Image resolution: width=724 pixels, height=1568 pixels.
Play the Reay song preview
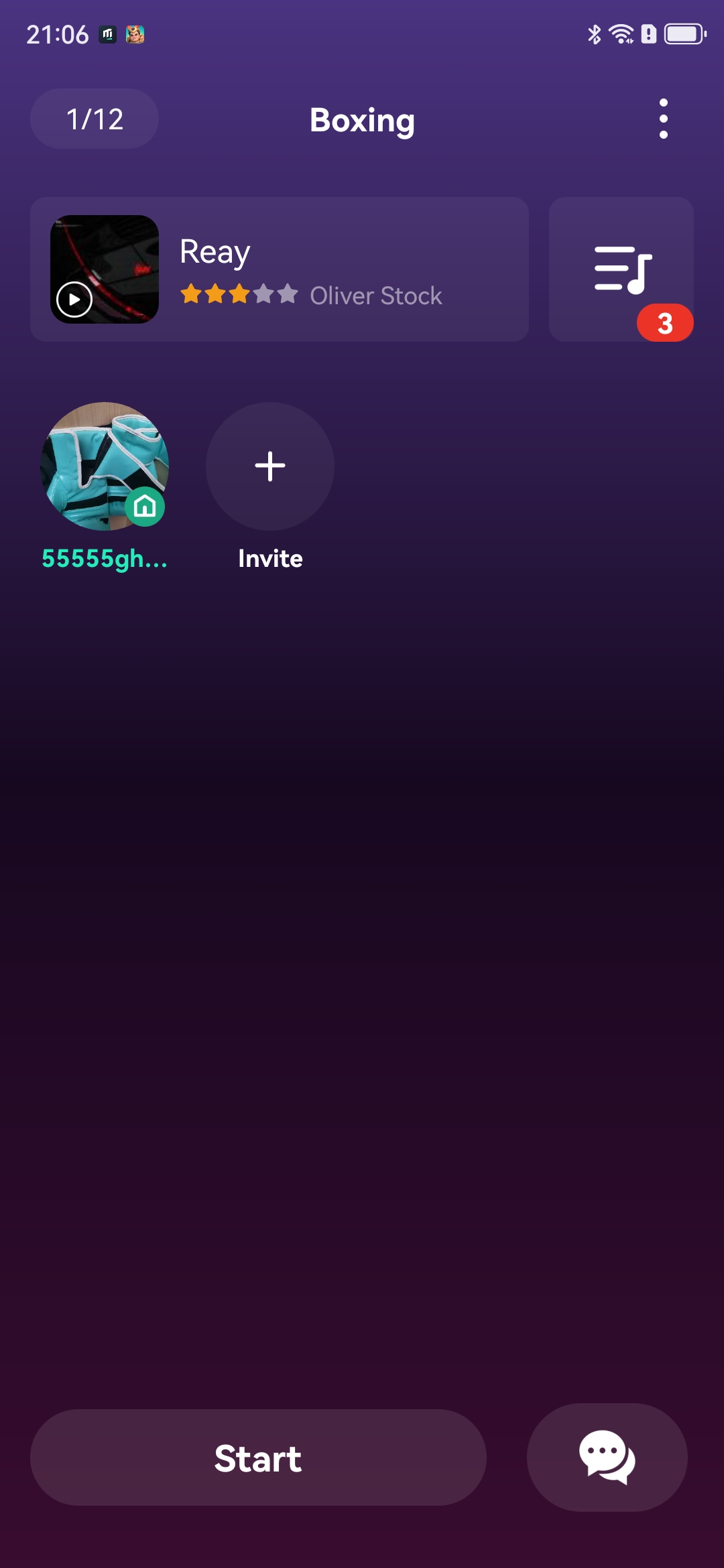point(74,300)
